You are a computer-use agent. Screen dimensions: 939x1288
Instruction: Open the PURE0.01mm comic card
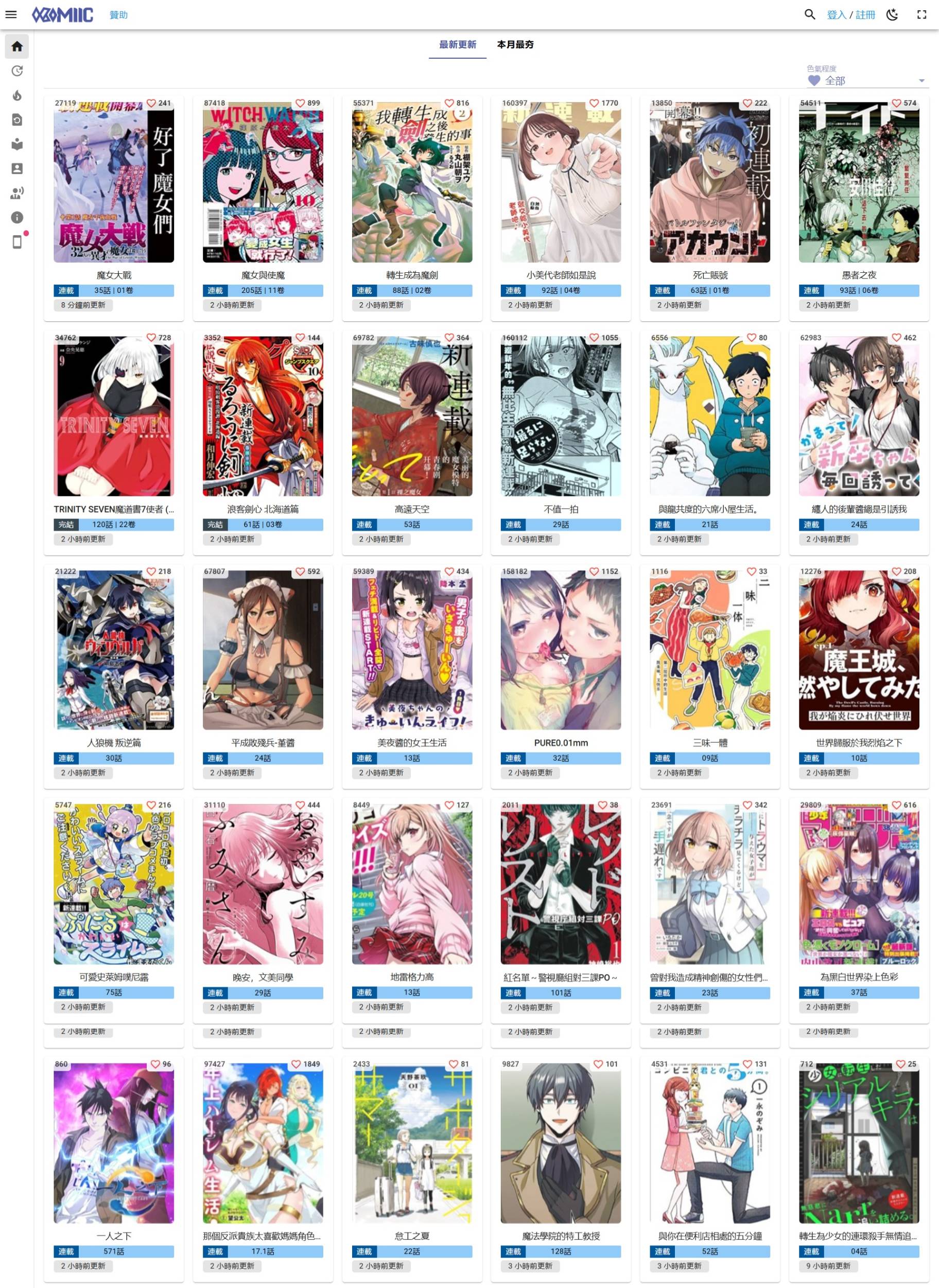point(561,650)
